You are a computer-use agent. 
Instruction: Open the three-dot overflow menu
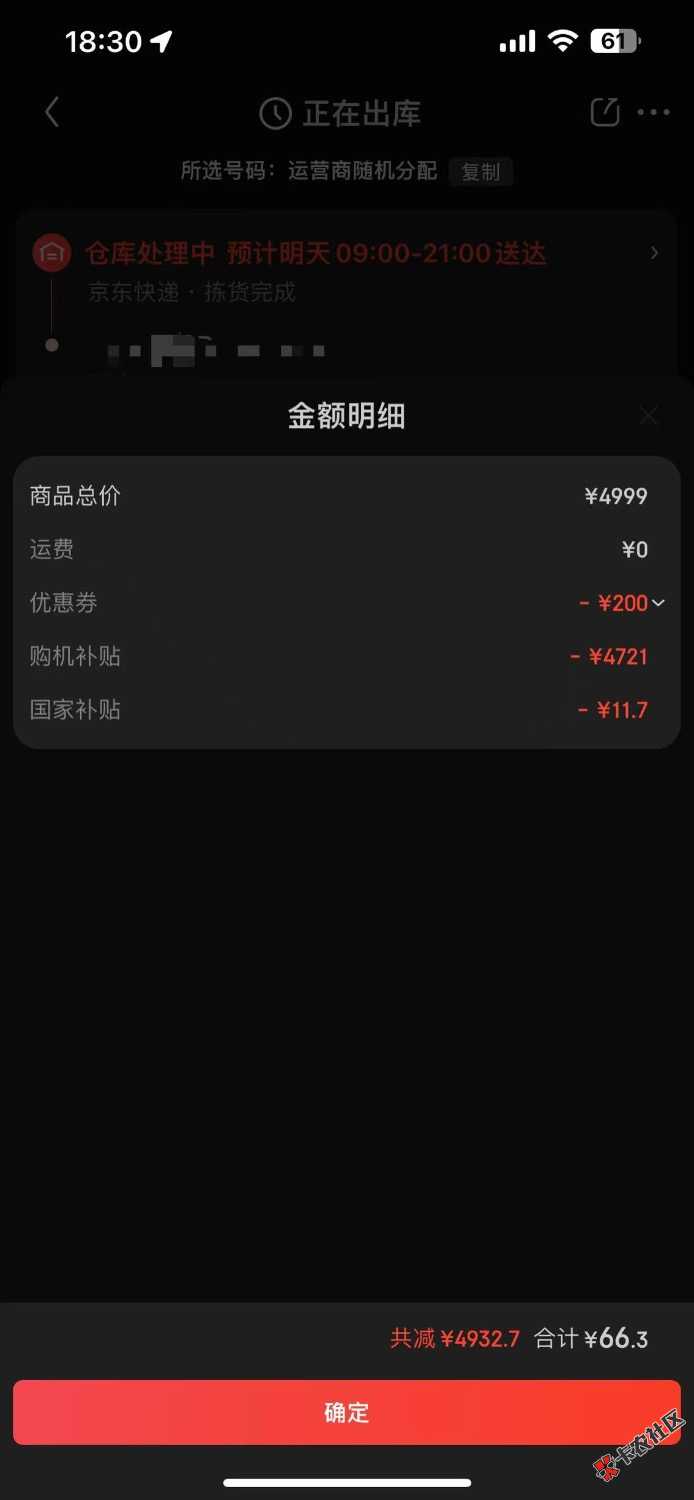pyautogui.click(x=654, y=112)
